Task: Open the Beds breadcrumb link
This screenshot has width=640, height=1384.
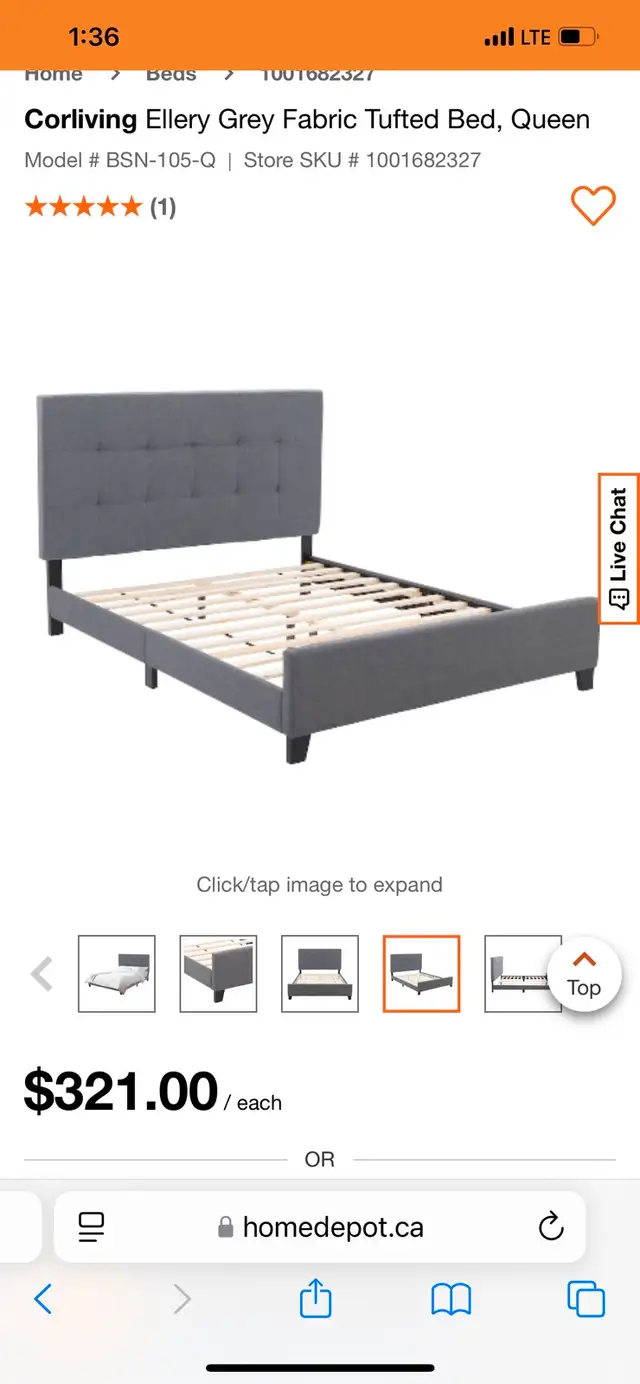Action: point(171,74)
